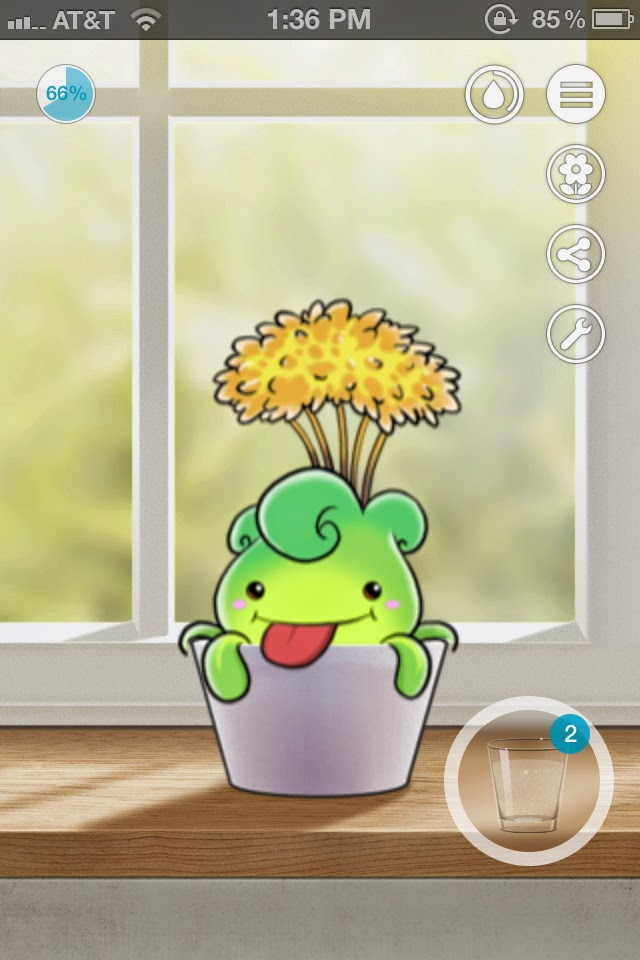
Task: Open the 66% hydration progress circle
Action: click(x=66, y=95)
